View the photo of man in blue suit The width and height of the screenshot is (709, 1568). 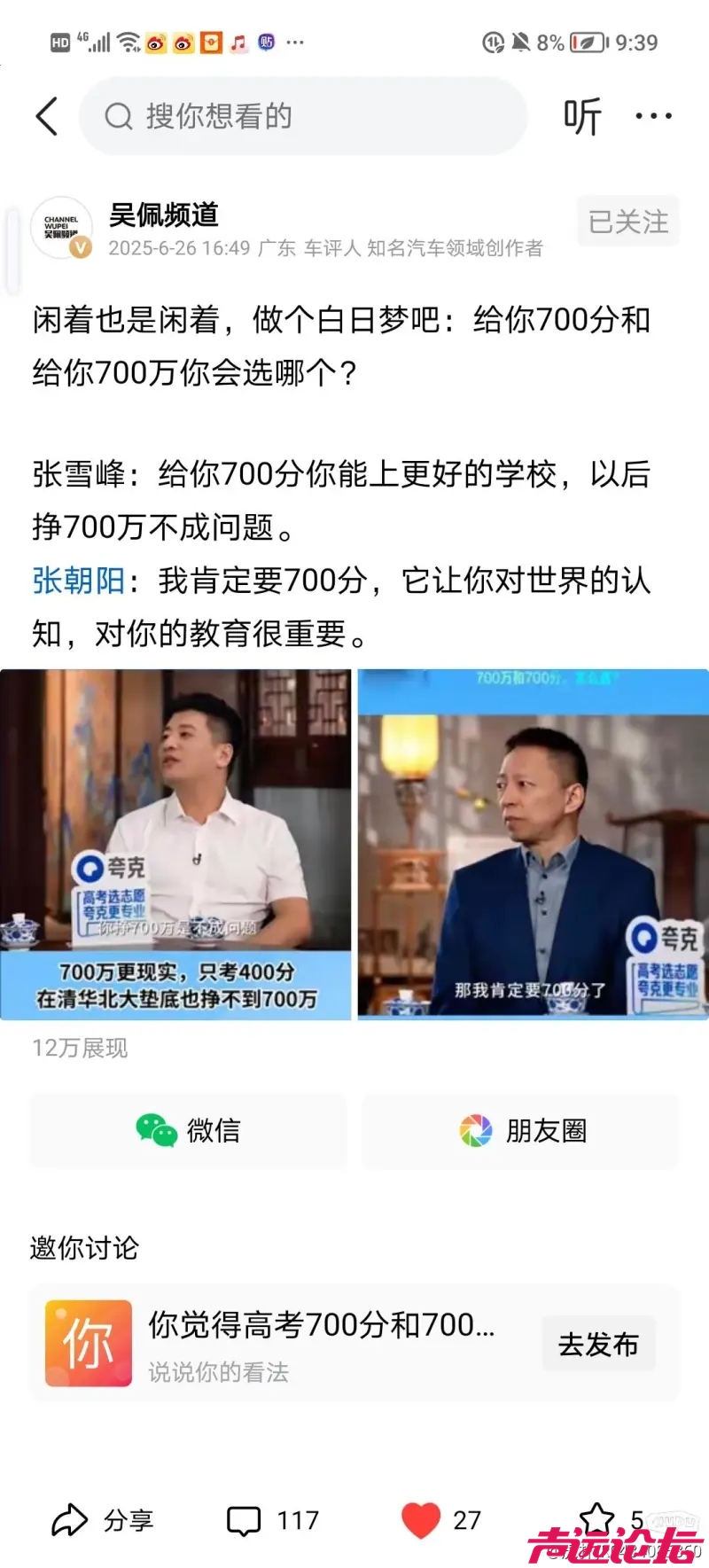(534, 844)
